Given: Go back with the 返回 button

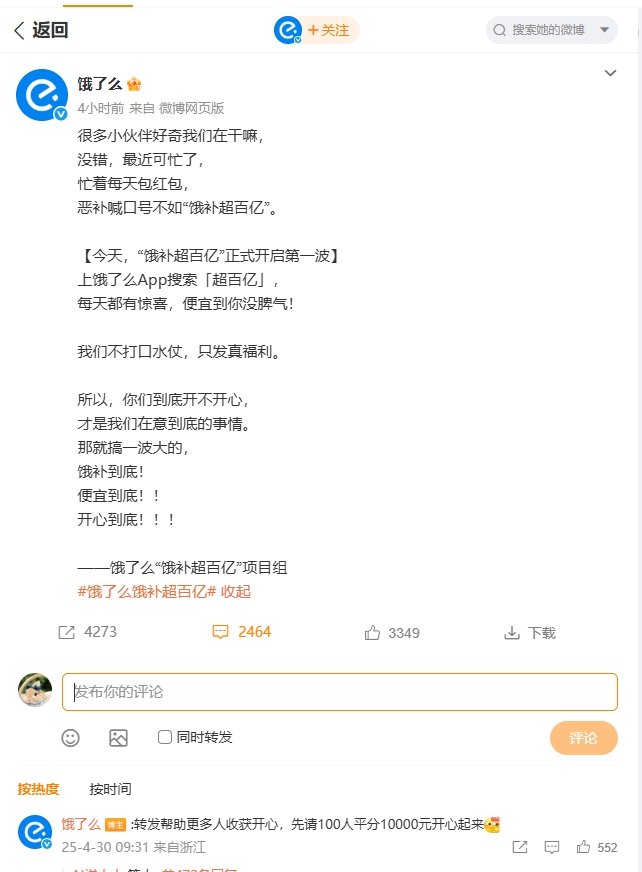Looking at the screenshot, I should coord(41,30).
